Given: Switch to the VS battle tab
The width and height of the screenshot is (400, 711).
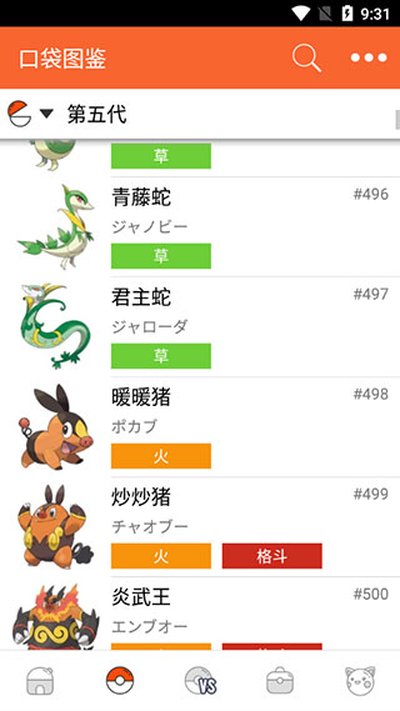Looking at the screenshot, I should coord(200,680).
